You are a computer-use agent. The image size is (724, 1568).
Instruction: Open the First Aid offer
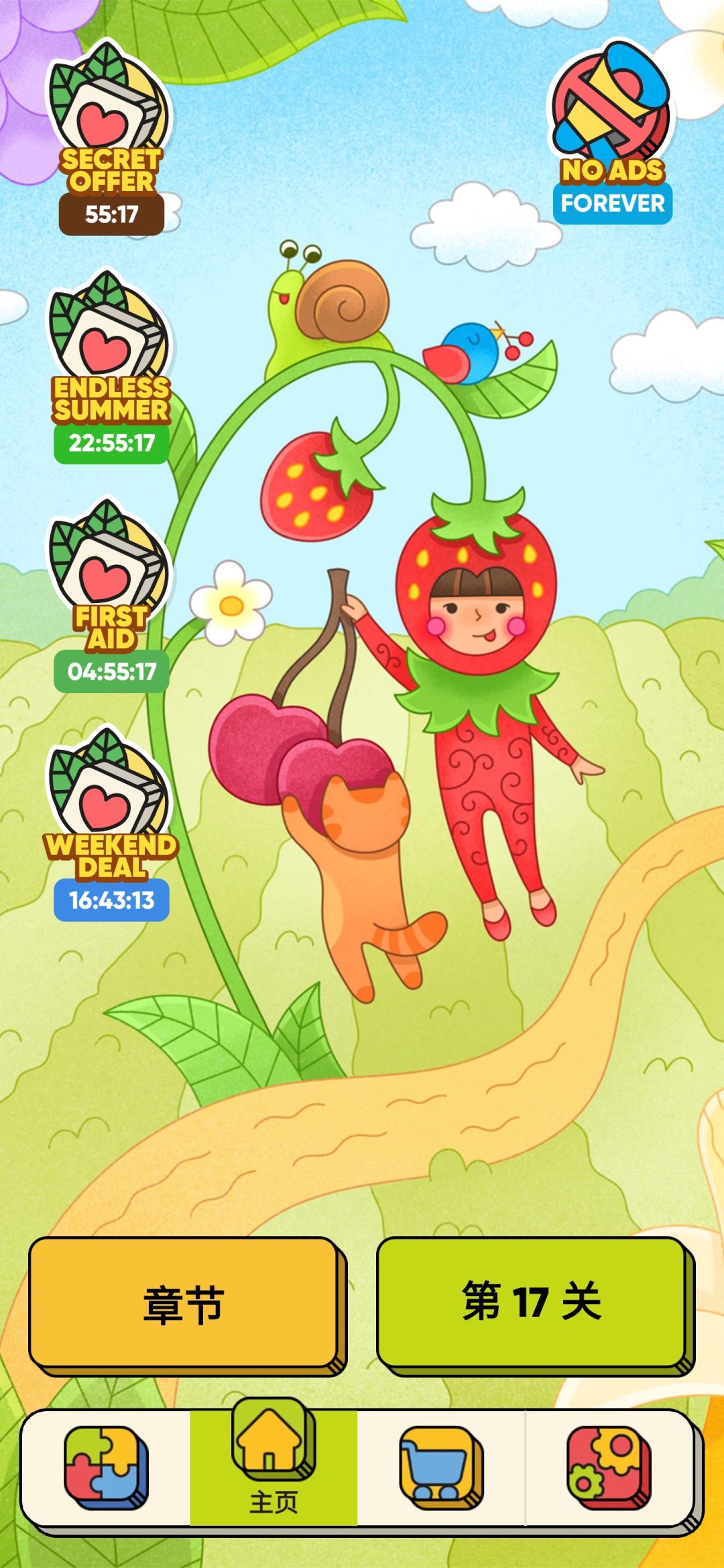(x=111, y=595)
